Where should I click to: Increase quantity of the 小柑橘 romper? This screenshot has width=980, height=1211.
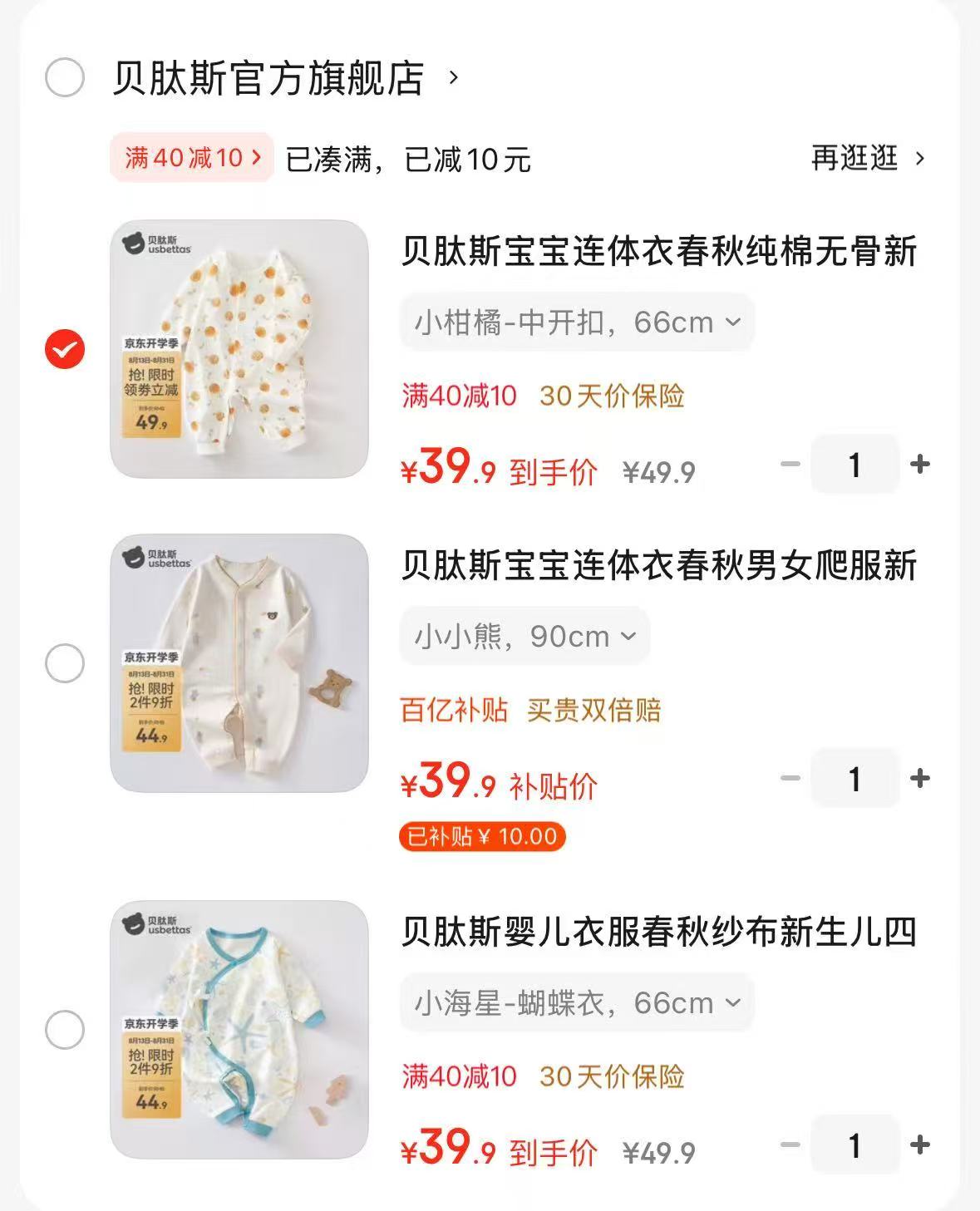click(x=921, y=465)
